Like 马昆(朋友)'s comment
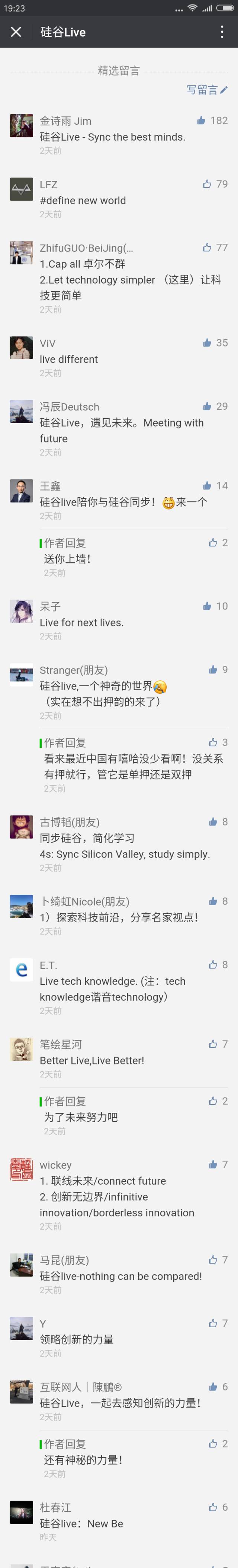This screenshot has height=1568, width=238. pyautogui.click(x=213, y=1260)
